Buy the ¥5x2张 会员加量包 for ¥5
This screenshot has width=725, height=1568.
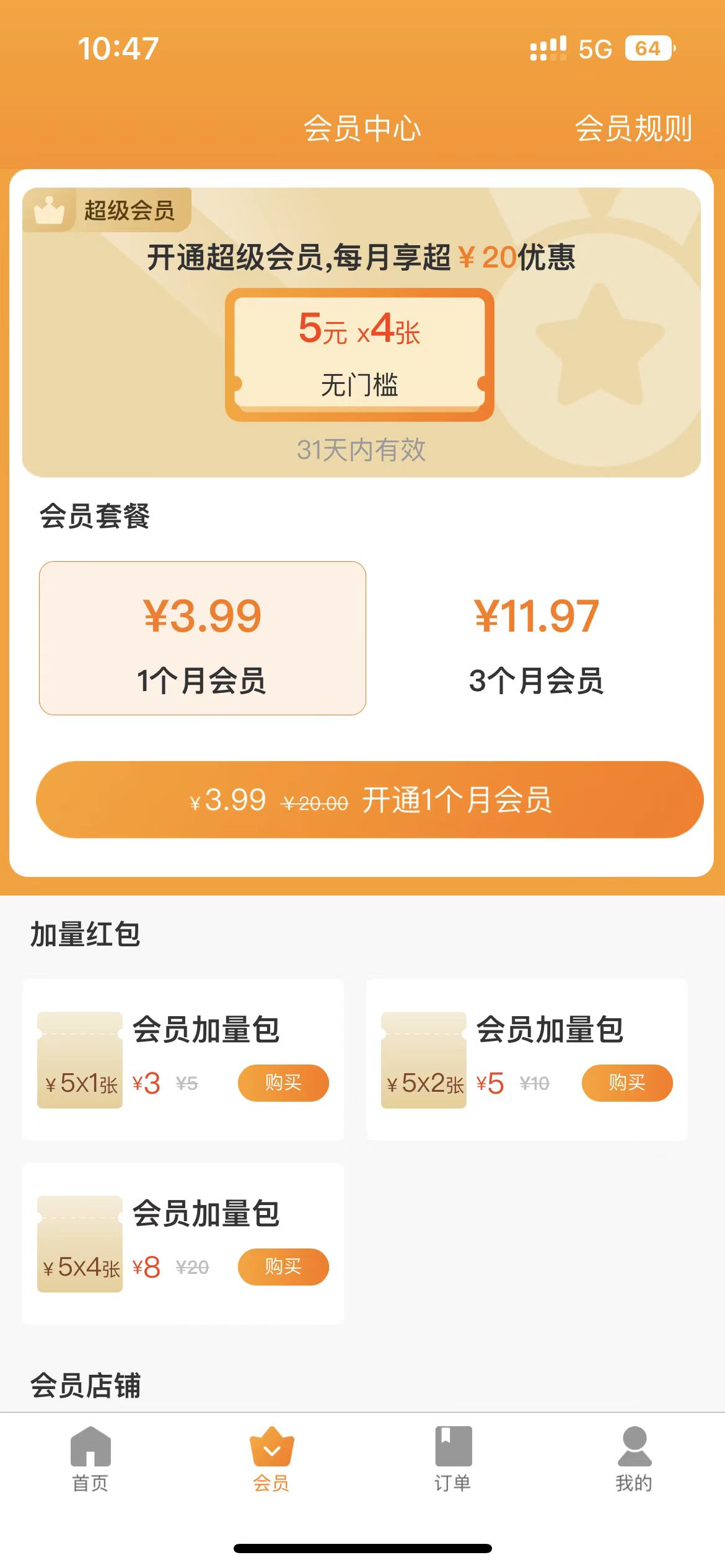tap(627, 1082)
